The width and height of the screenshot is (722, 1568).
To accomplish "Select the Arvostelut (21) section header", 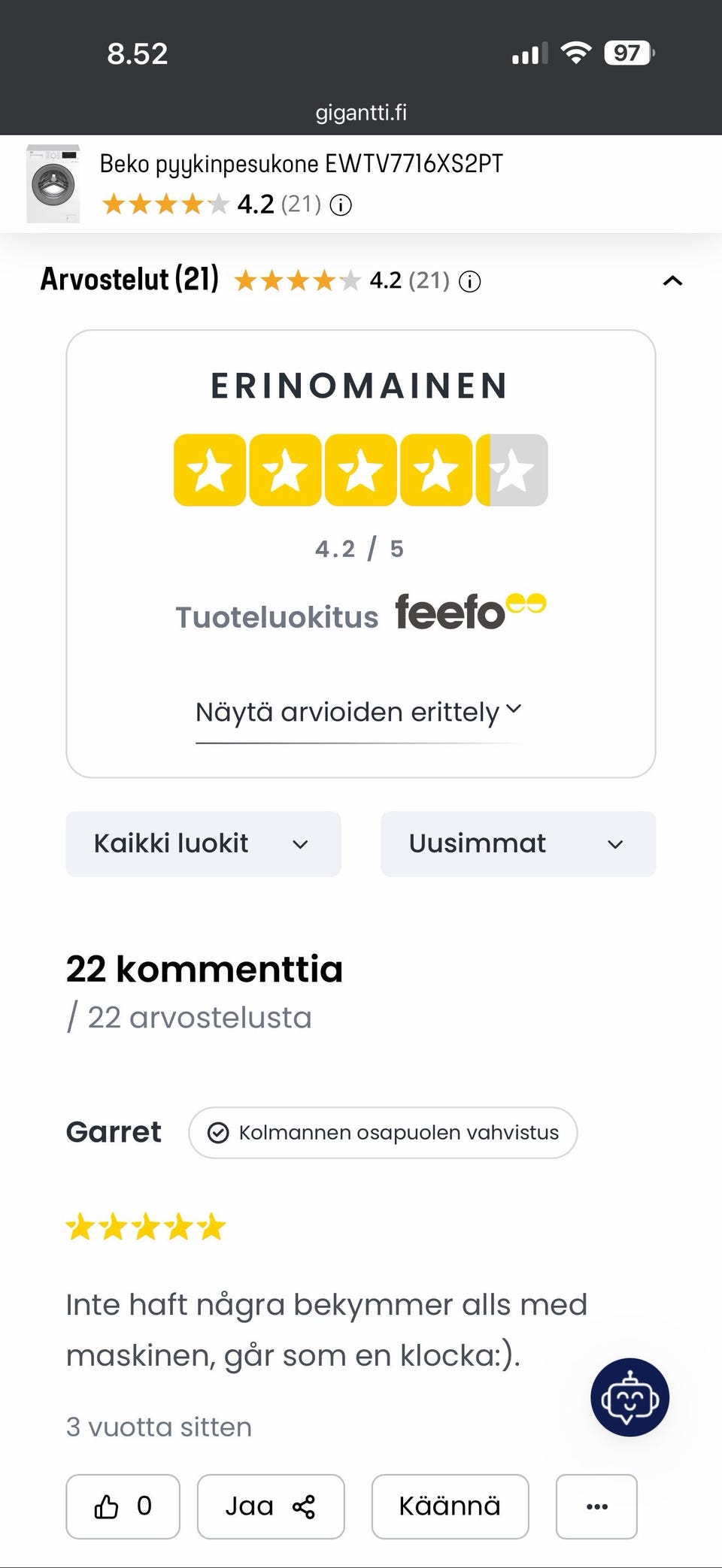I will point(129,279).
